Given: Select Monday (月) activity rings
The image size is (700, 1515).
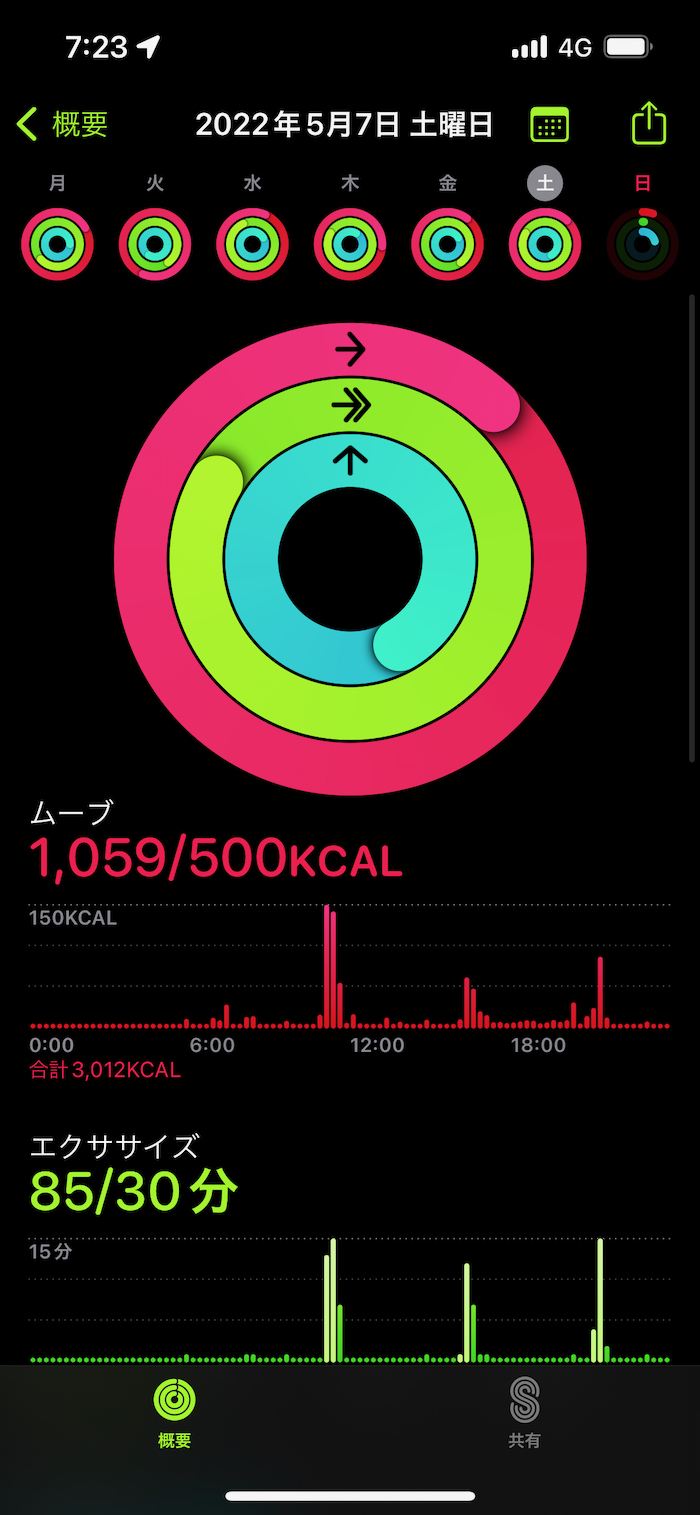Looking at the screenshot, I should pyautogui.click(x=57, y=243).
